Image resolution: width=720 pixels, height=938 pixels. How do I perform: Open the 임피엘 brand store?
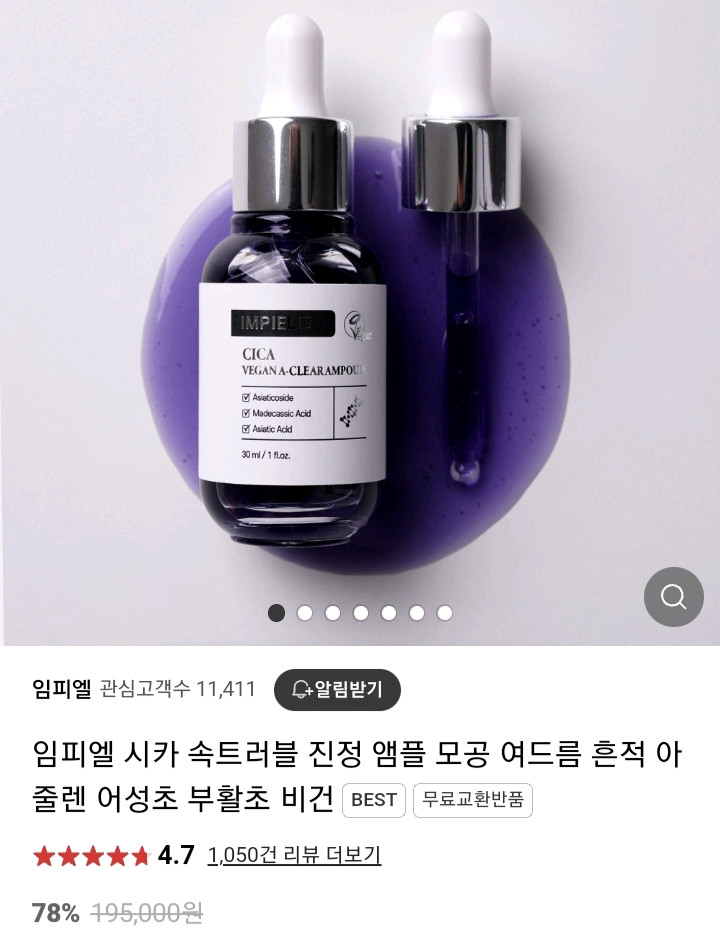point(62,689)
